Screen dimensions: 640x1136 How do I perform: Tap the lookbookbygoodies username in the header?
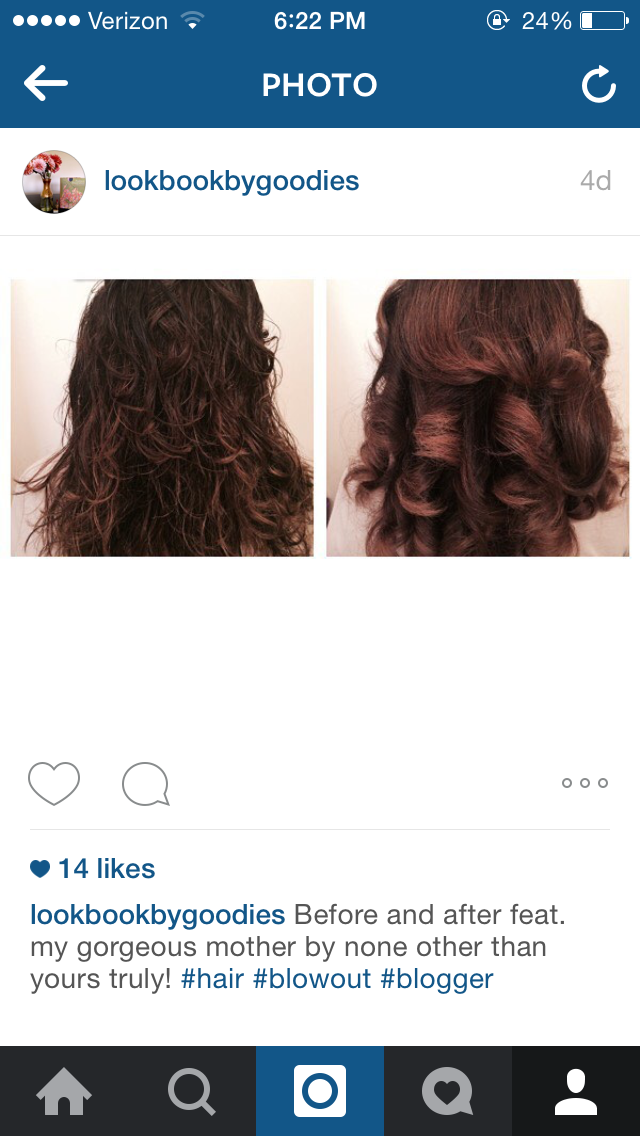231,181
